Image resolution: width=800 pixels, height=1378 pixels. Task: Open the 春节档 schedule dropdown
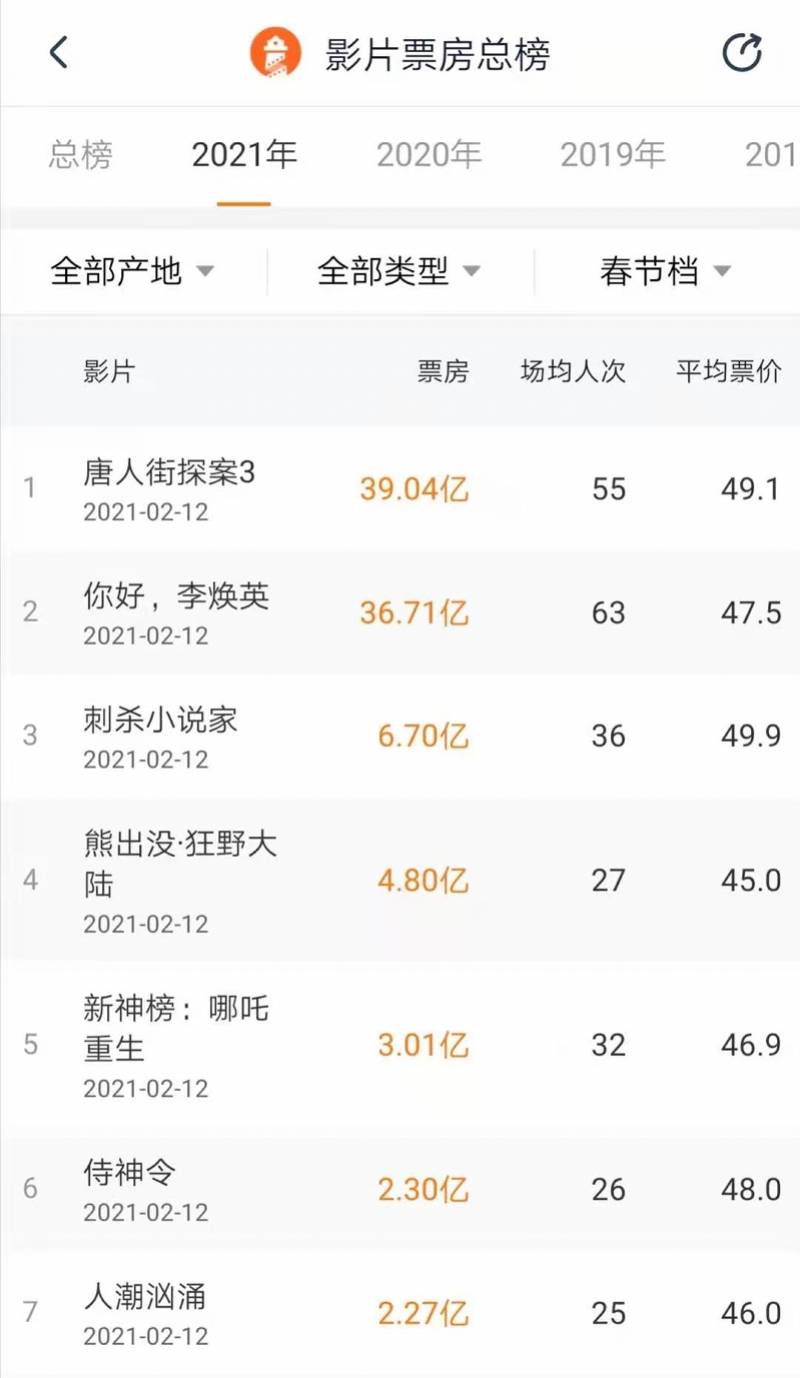tap(666, 271)
